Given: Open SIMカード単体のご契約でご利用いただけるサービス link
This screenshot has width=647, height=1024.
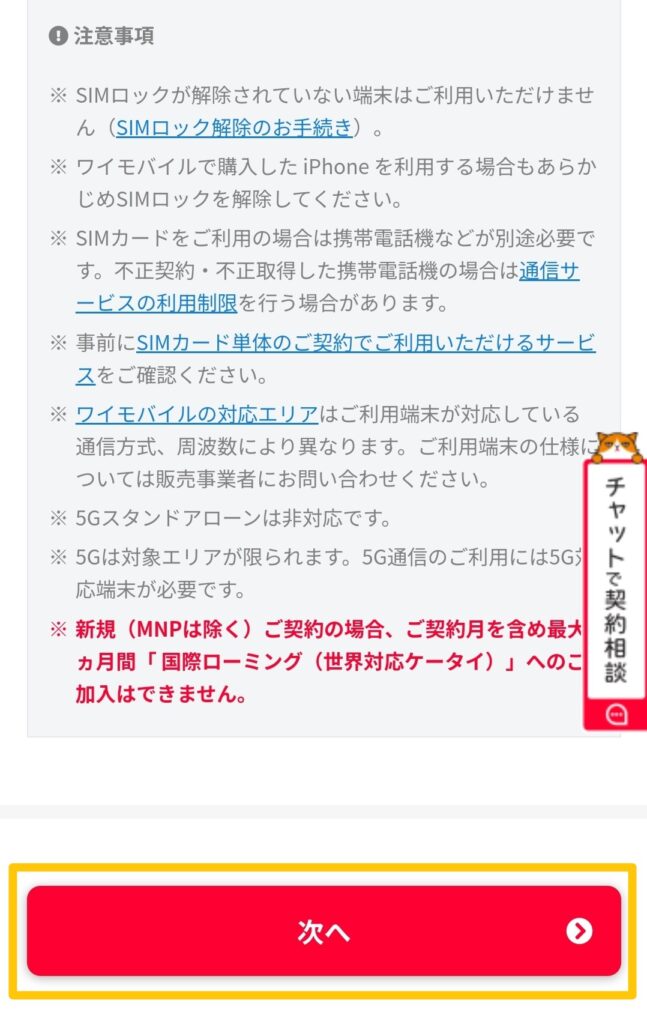Looking at the screenshot, I should point(365,345).
